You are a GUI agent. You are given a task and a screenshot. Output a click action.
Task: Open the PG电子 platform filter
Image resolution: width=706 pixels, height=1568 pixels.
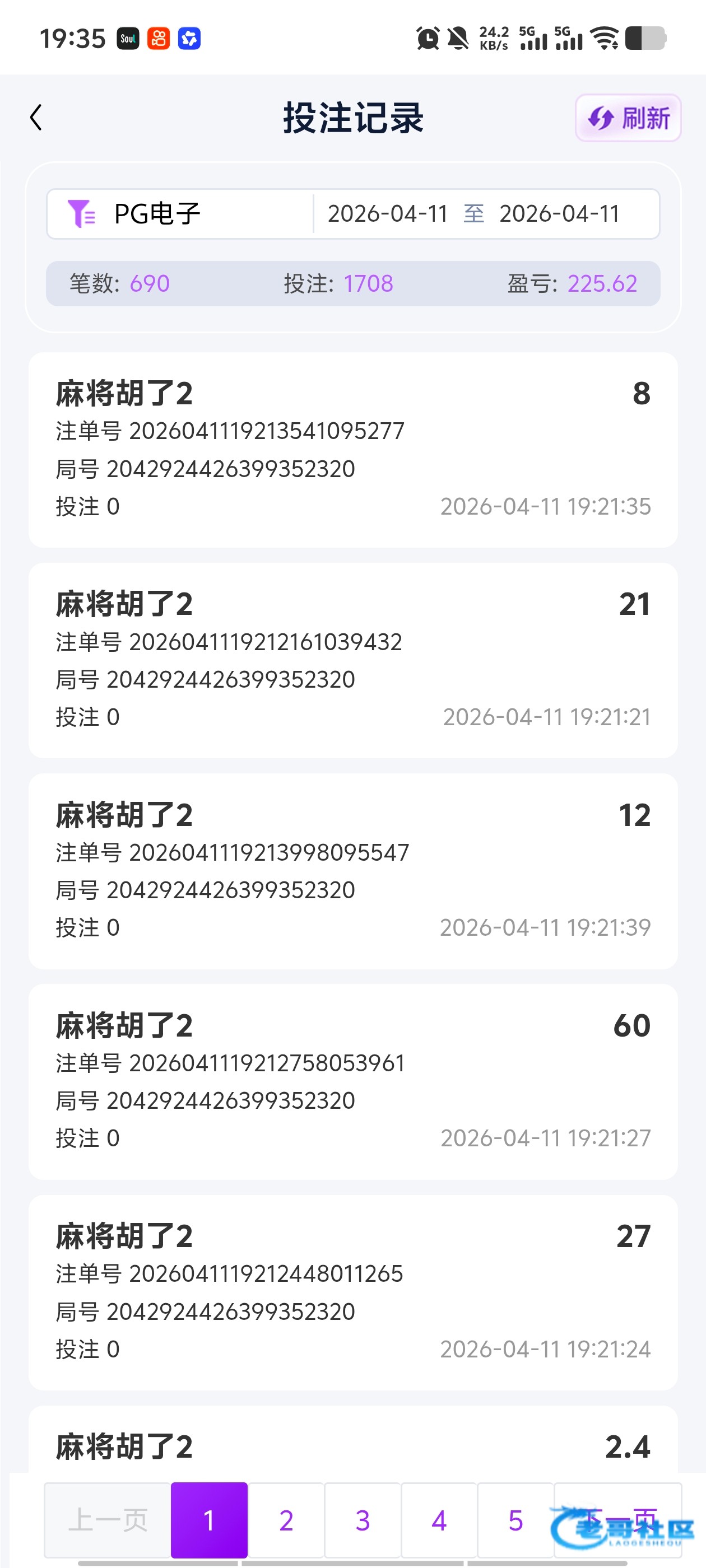tap(180, 214)
